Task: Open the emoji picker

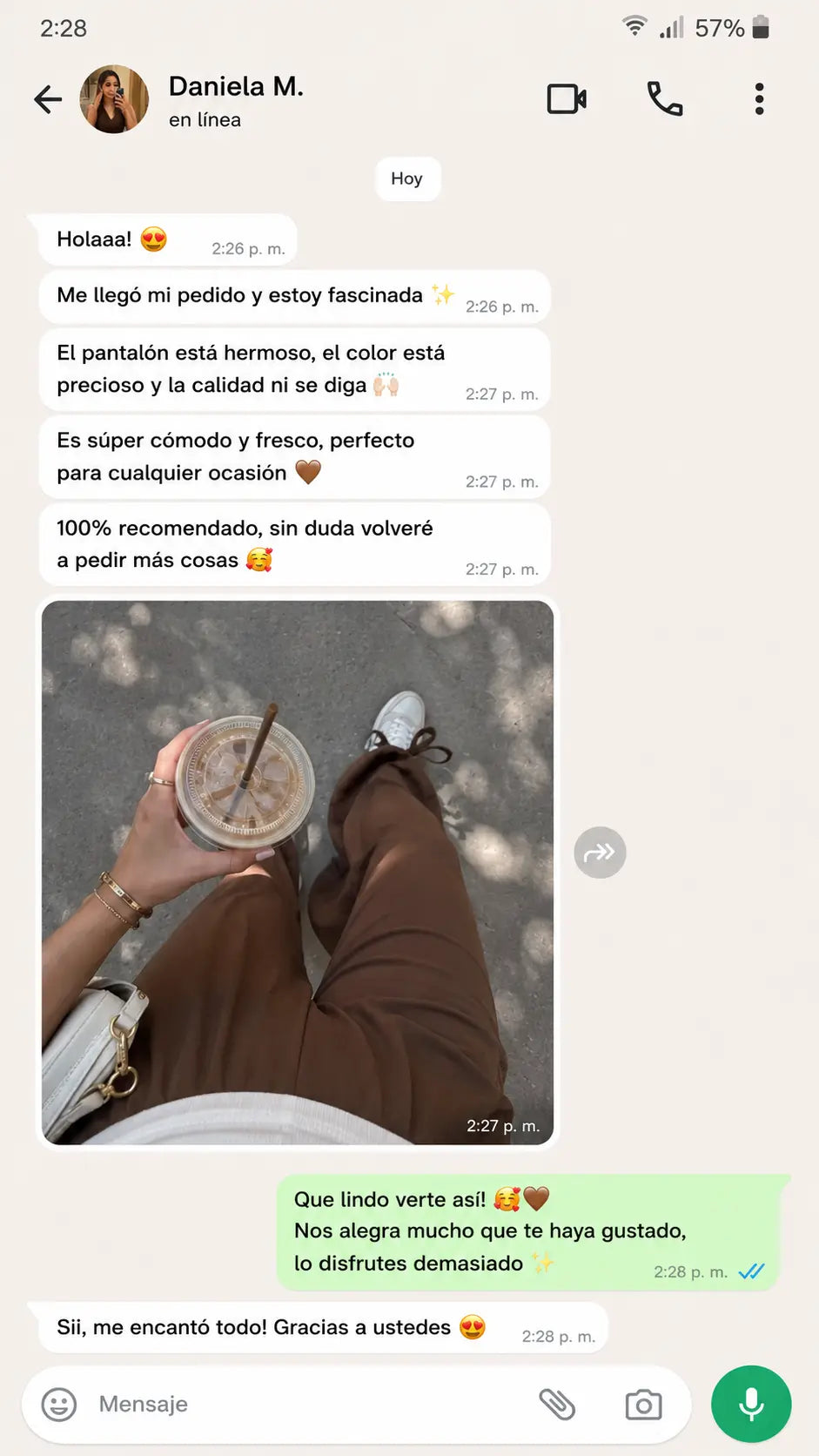Action: pos(59,1404)
